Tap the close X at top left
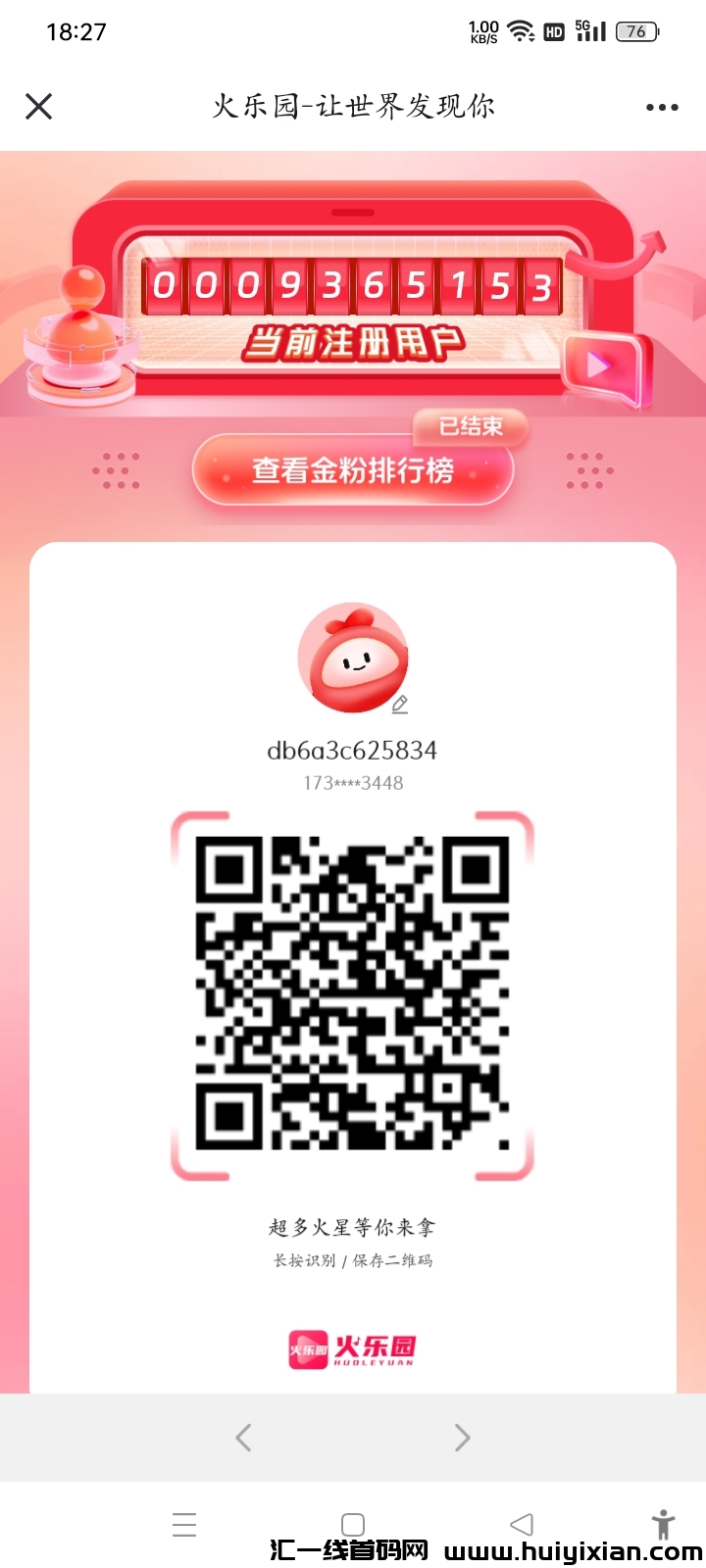The width and height of the screenshot is (706, 1568). (x=38, y=106)
